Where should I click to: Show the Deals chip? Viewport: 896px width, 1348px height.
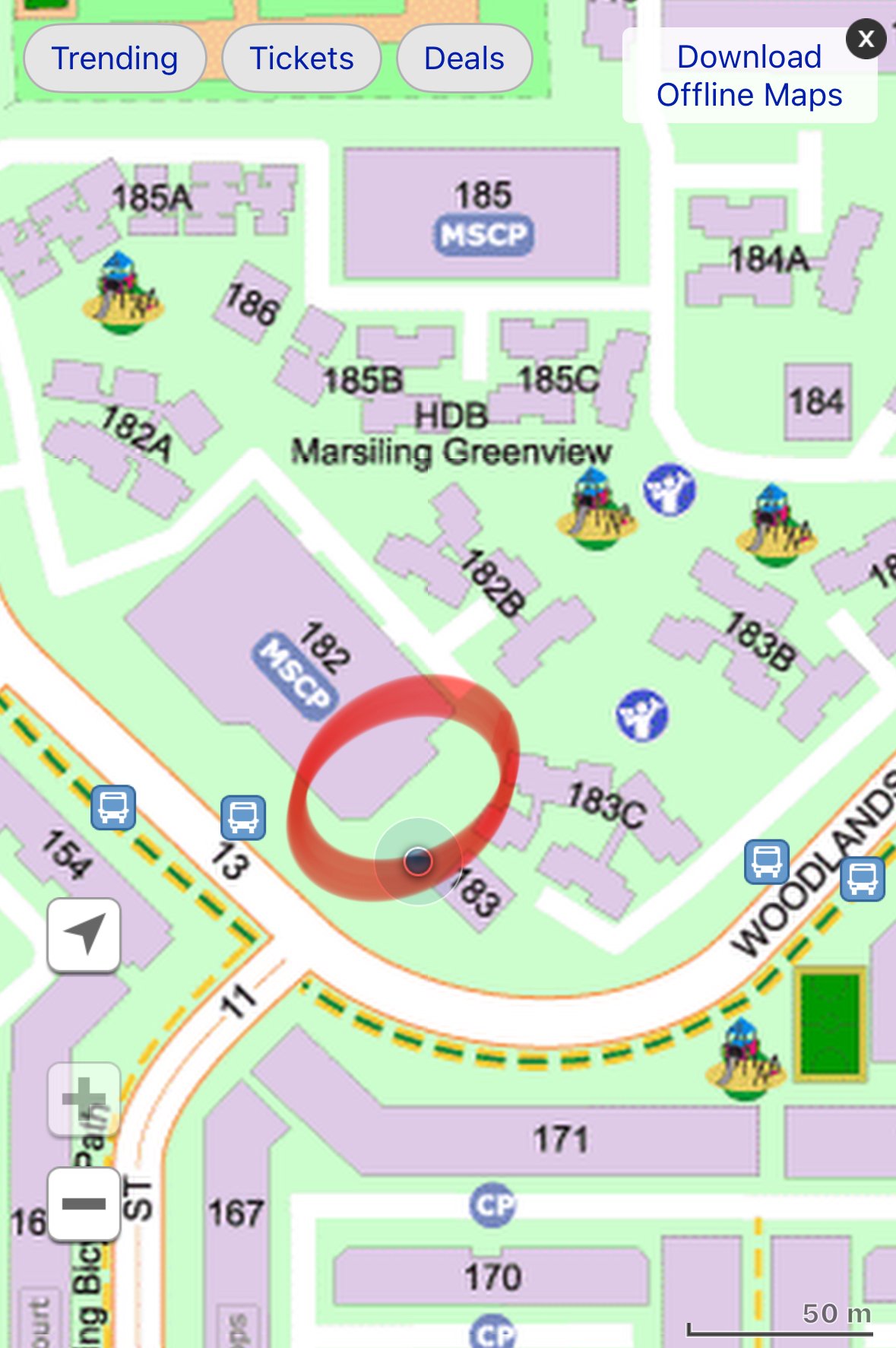464,59
